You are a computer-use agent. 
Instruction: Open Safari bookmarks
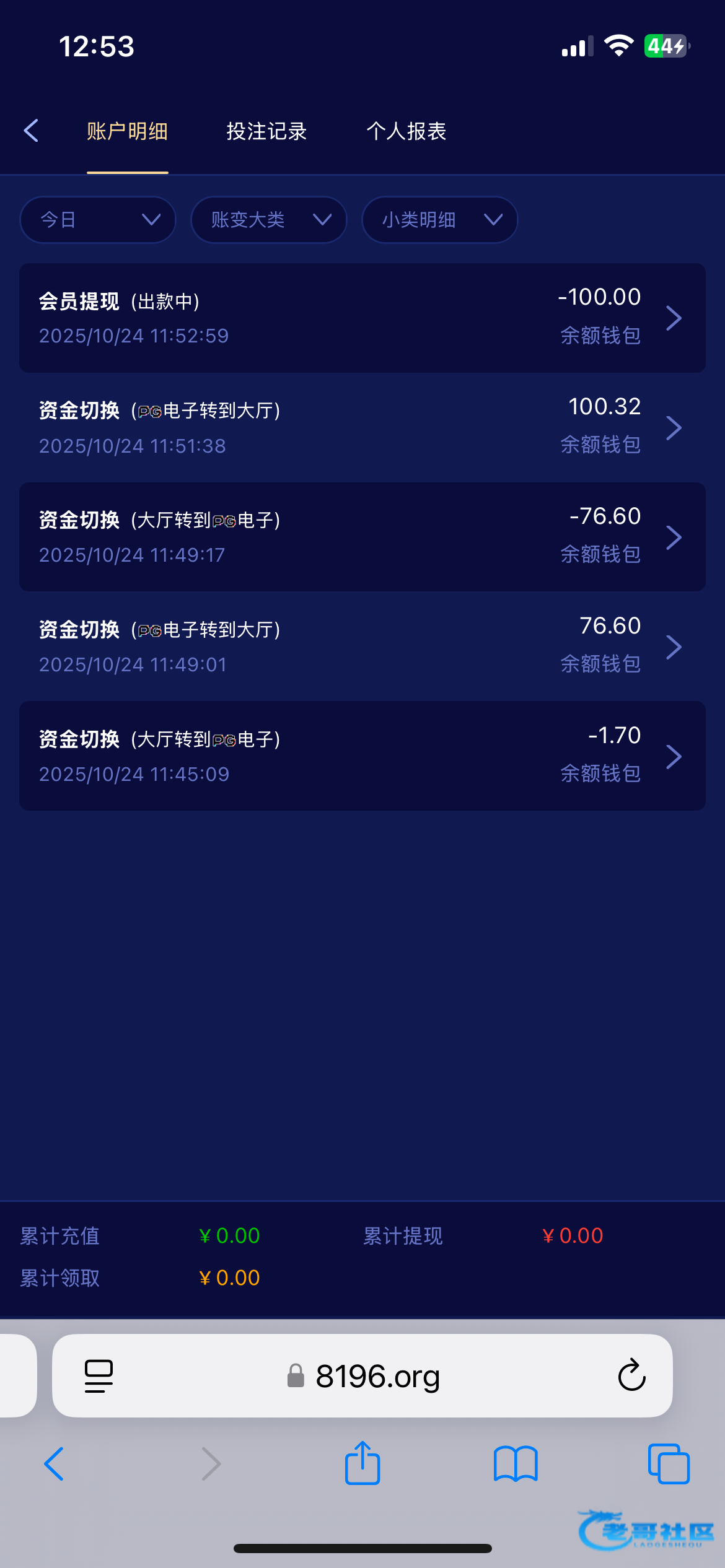point(516,1464)
